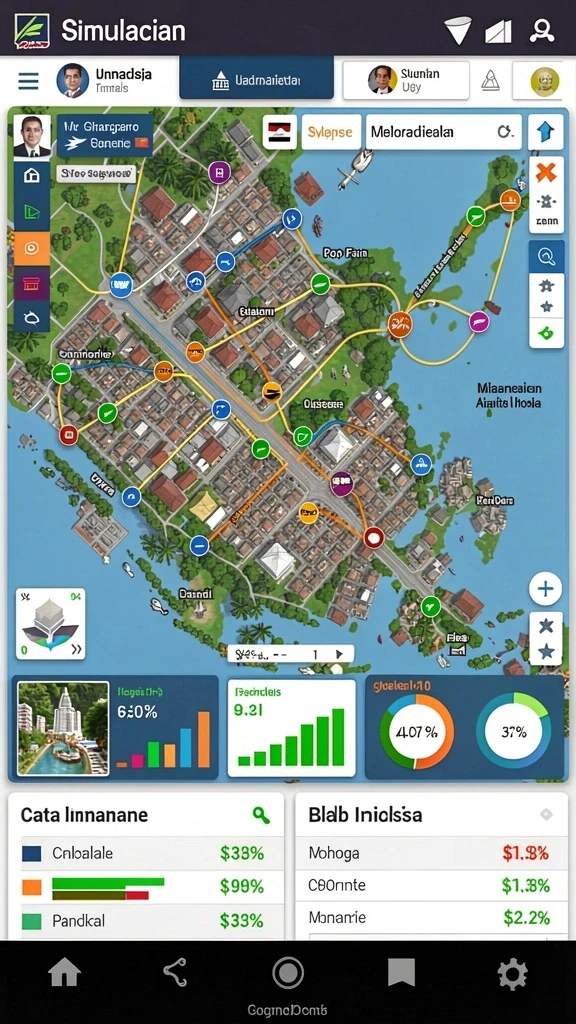Open the Meloradiealan search field
Viewport: 576px width, 1024px height.
pos(443,132)
